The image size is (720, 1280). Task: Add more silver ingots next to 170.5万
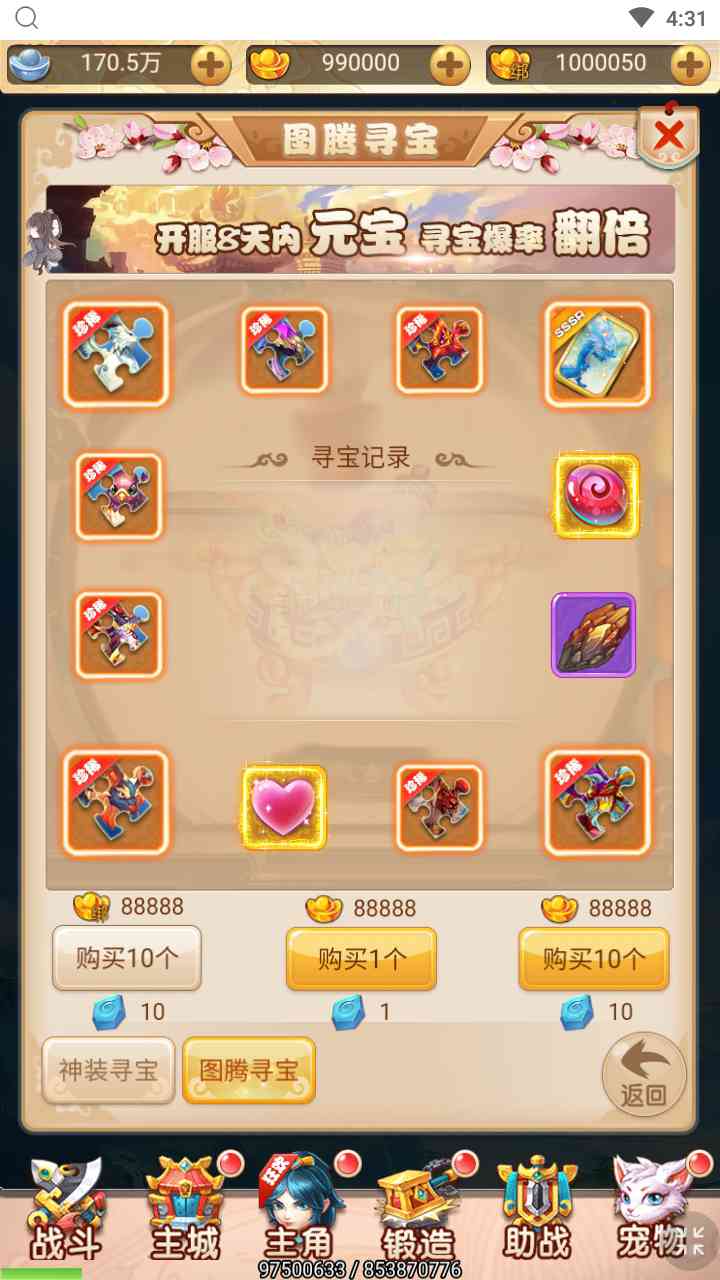click(211, 66)
